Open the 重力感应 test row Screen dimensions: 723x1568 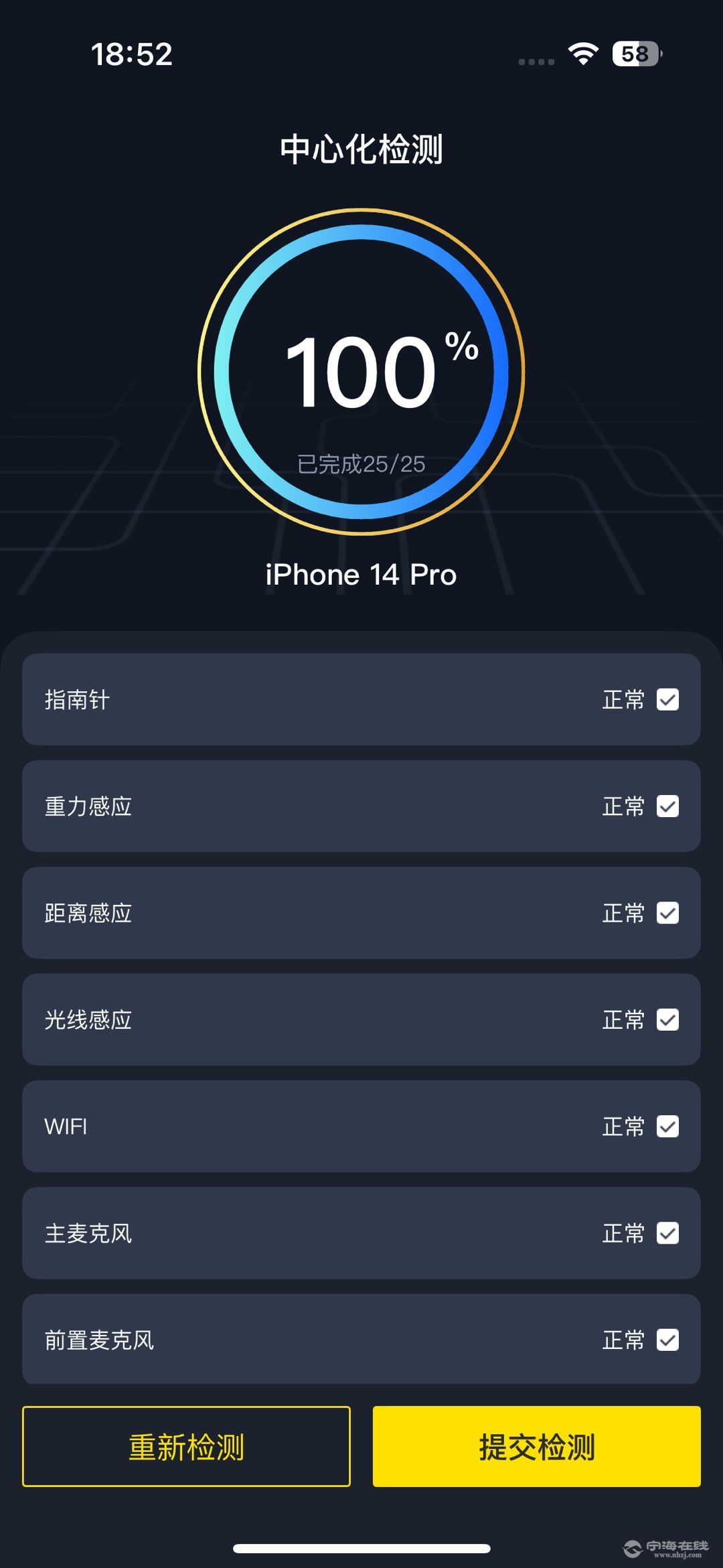point(361,806)
